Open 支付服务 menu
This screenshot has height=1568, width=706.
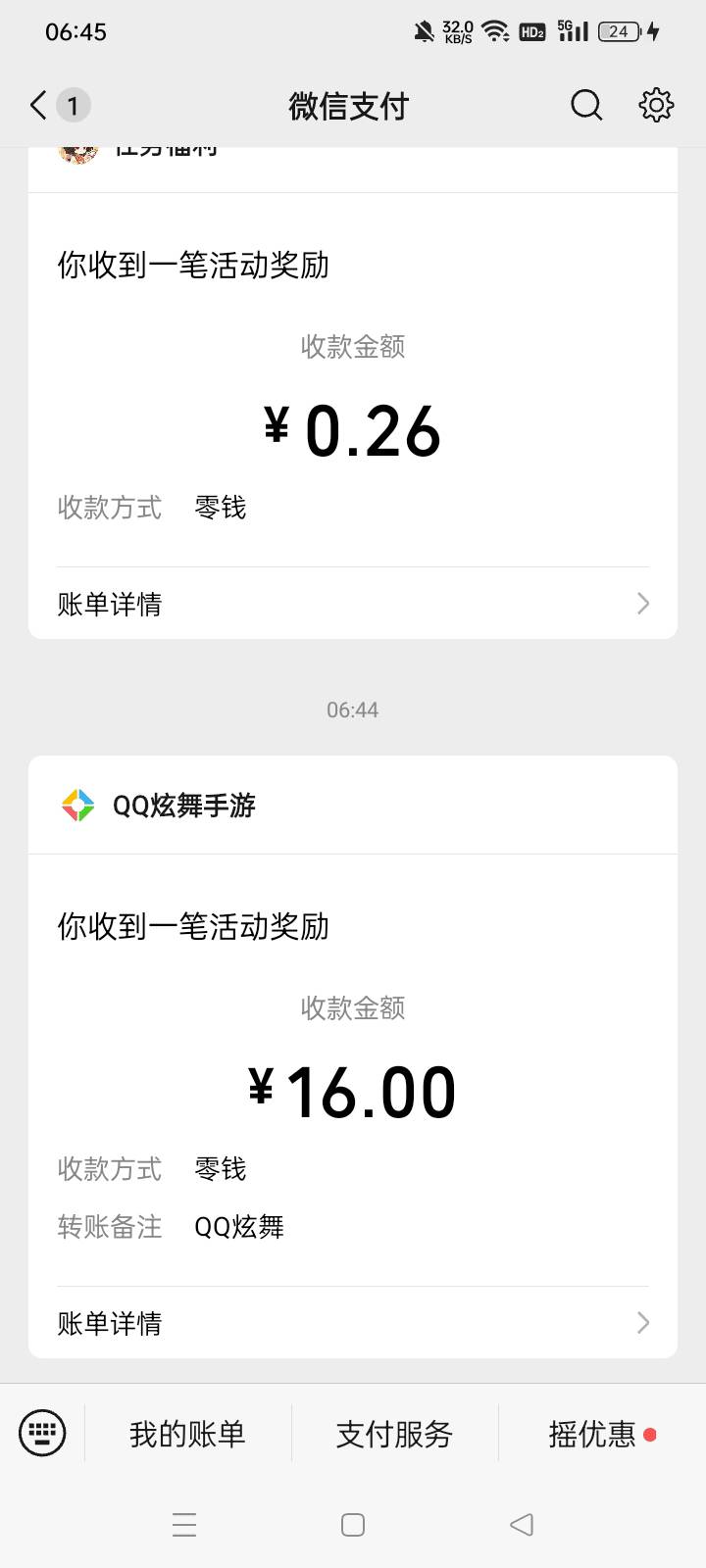click(x=394, y=1435)
